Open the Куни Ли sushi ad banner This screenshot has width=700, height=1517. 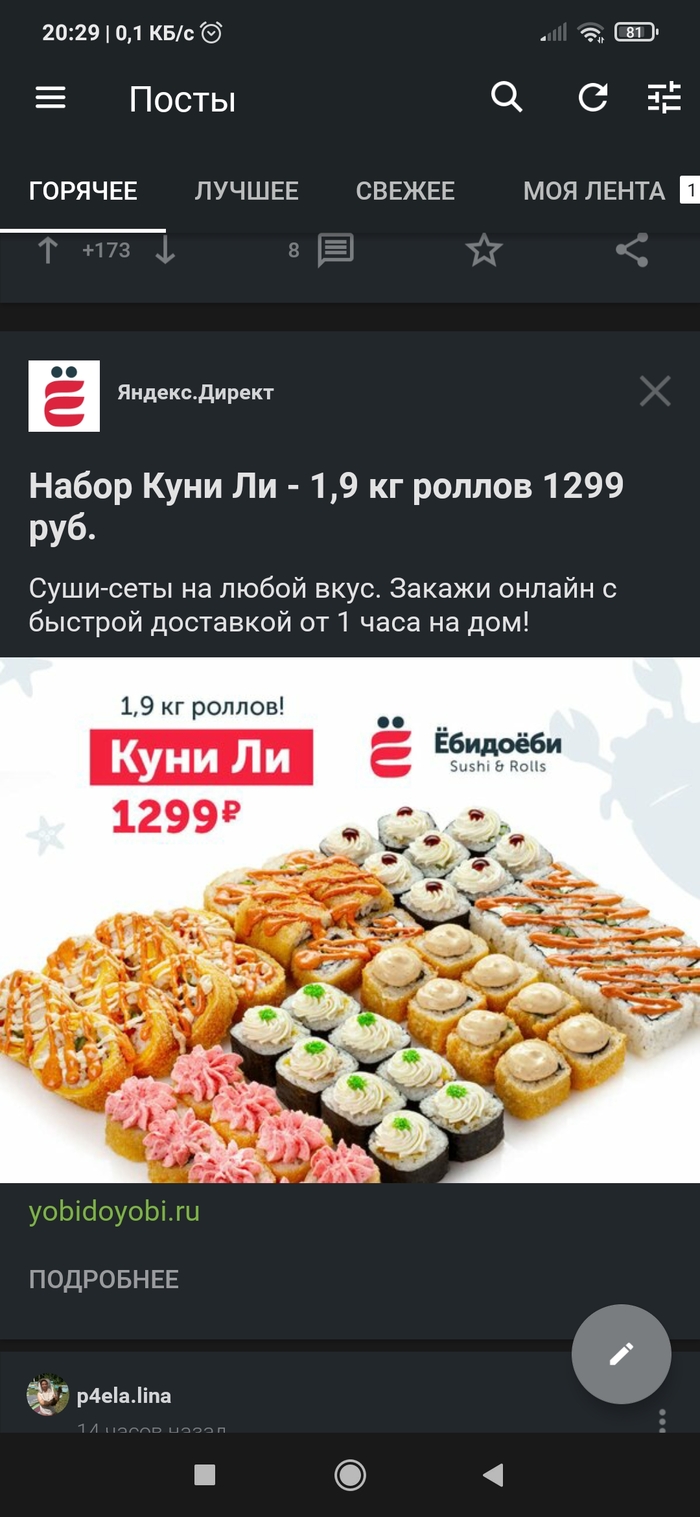click(350, 920)
